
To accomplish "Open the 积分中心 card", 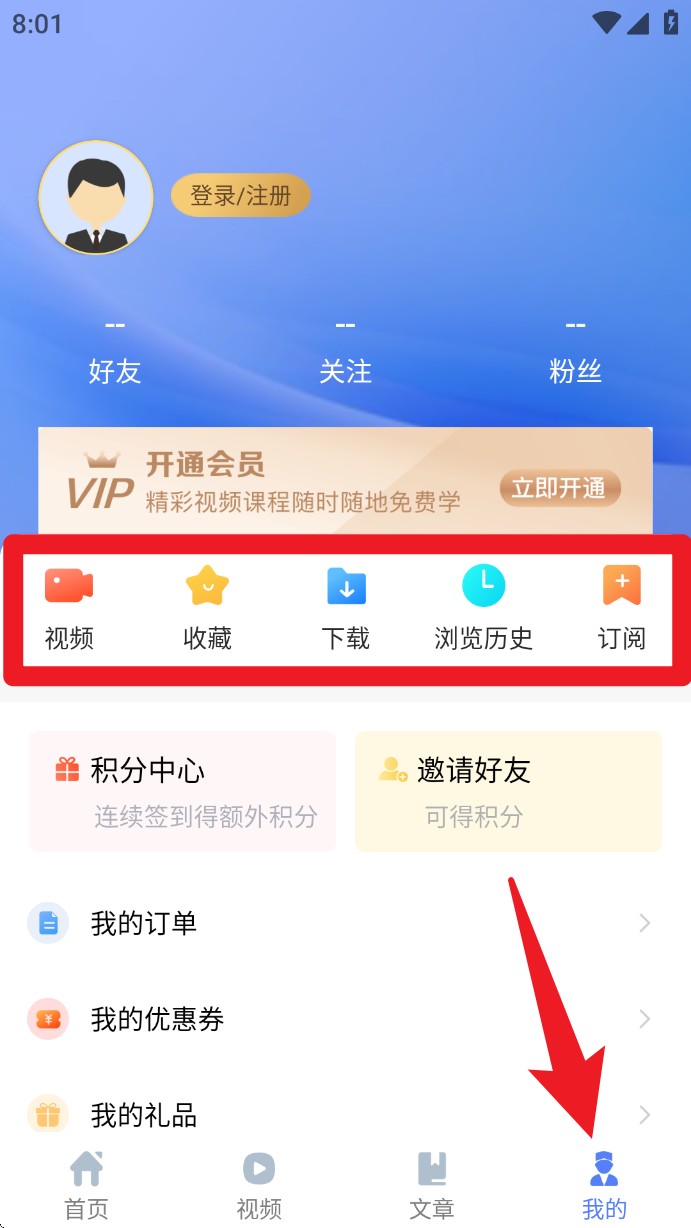I will click(x=183, y=791).
